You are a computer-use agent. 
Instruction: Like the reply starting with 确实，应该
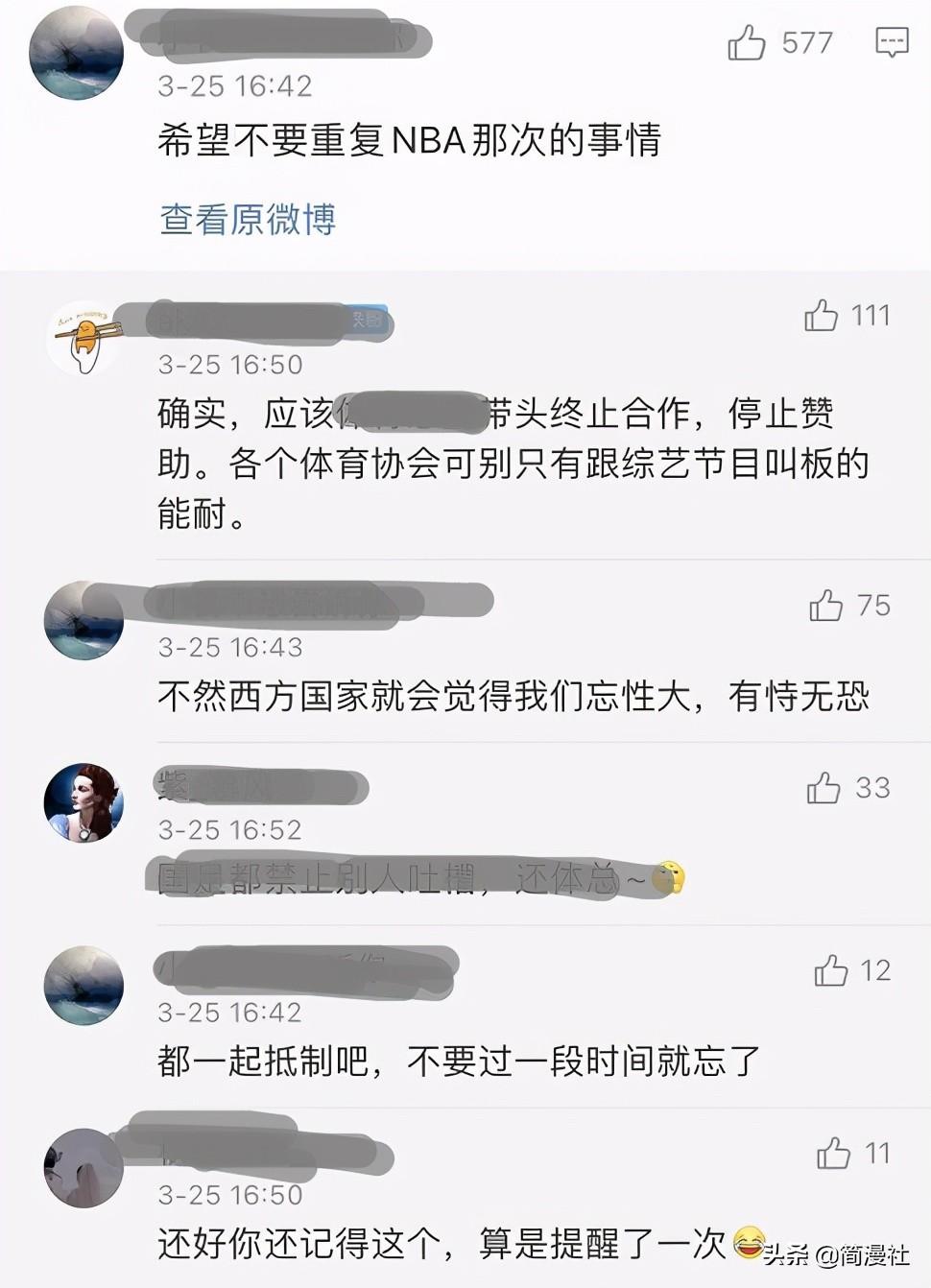pyautogui.click(x=821, y=316)
